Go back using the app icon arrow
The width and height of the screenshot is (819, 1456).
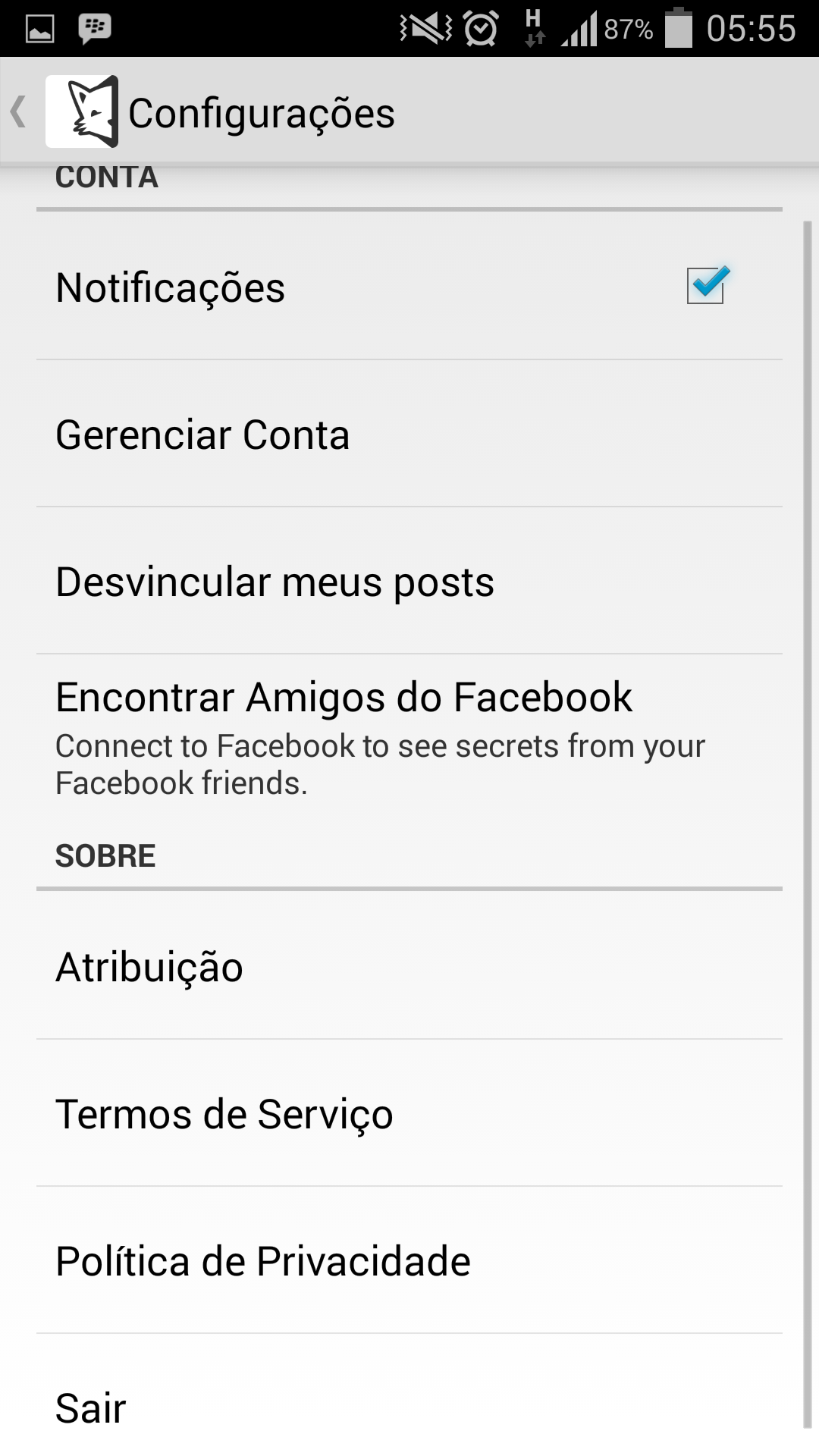[64, 111]
